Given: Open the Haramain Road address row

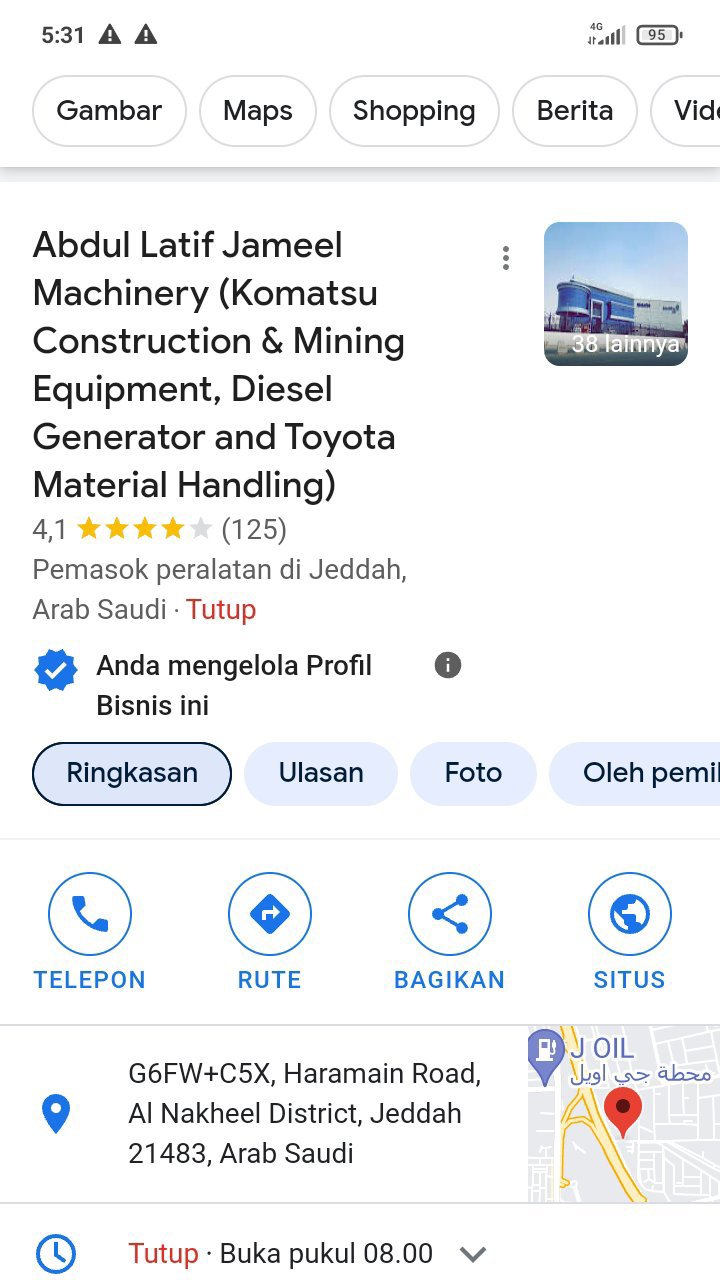Looking at the screenshot, I should (x=264, y=1113).
